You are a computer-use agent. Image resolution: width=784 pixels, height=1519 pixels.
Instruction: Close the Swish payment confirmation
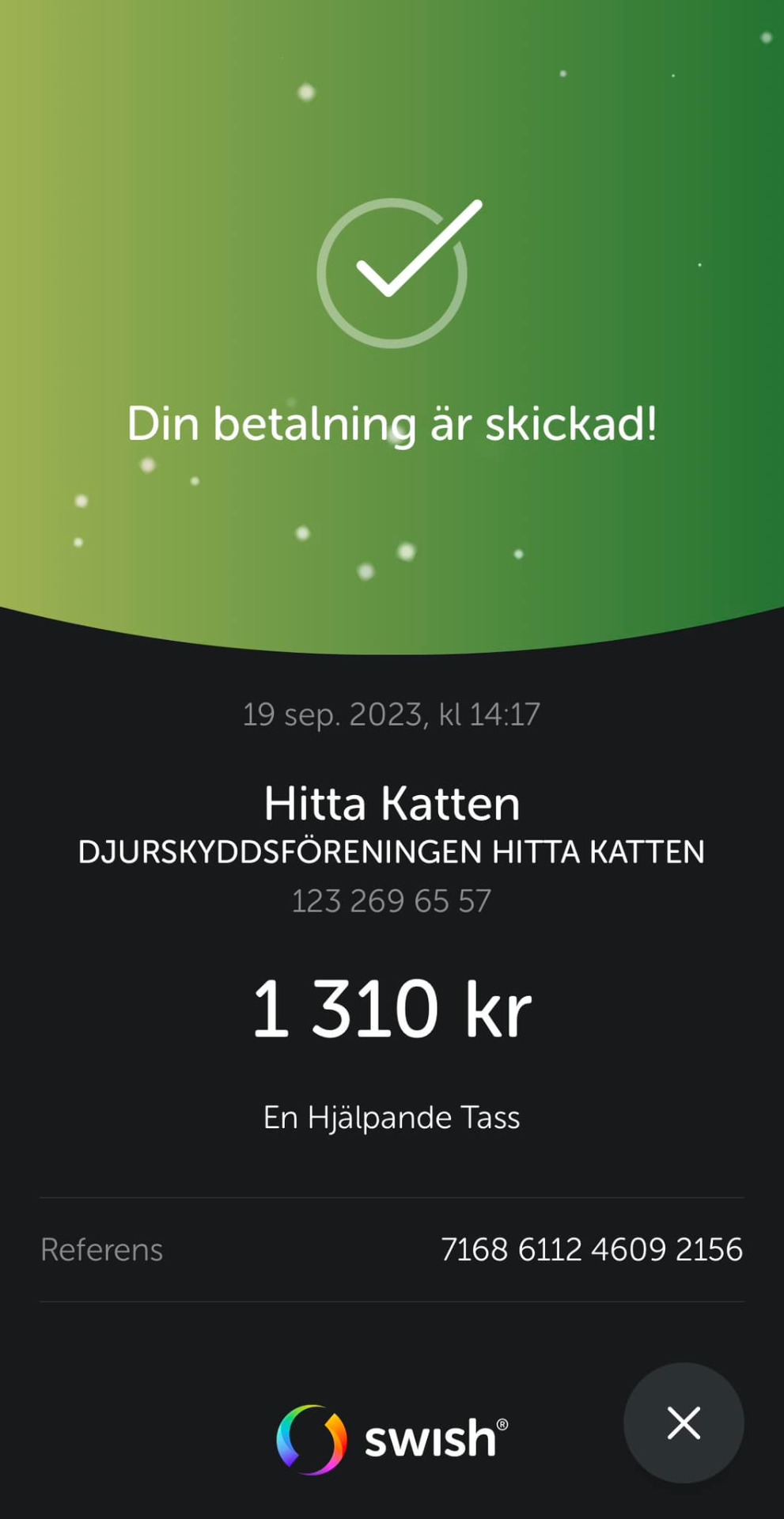(x=683, y=1422)
